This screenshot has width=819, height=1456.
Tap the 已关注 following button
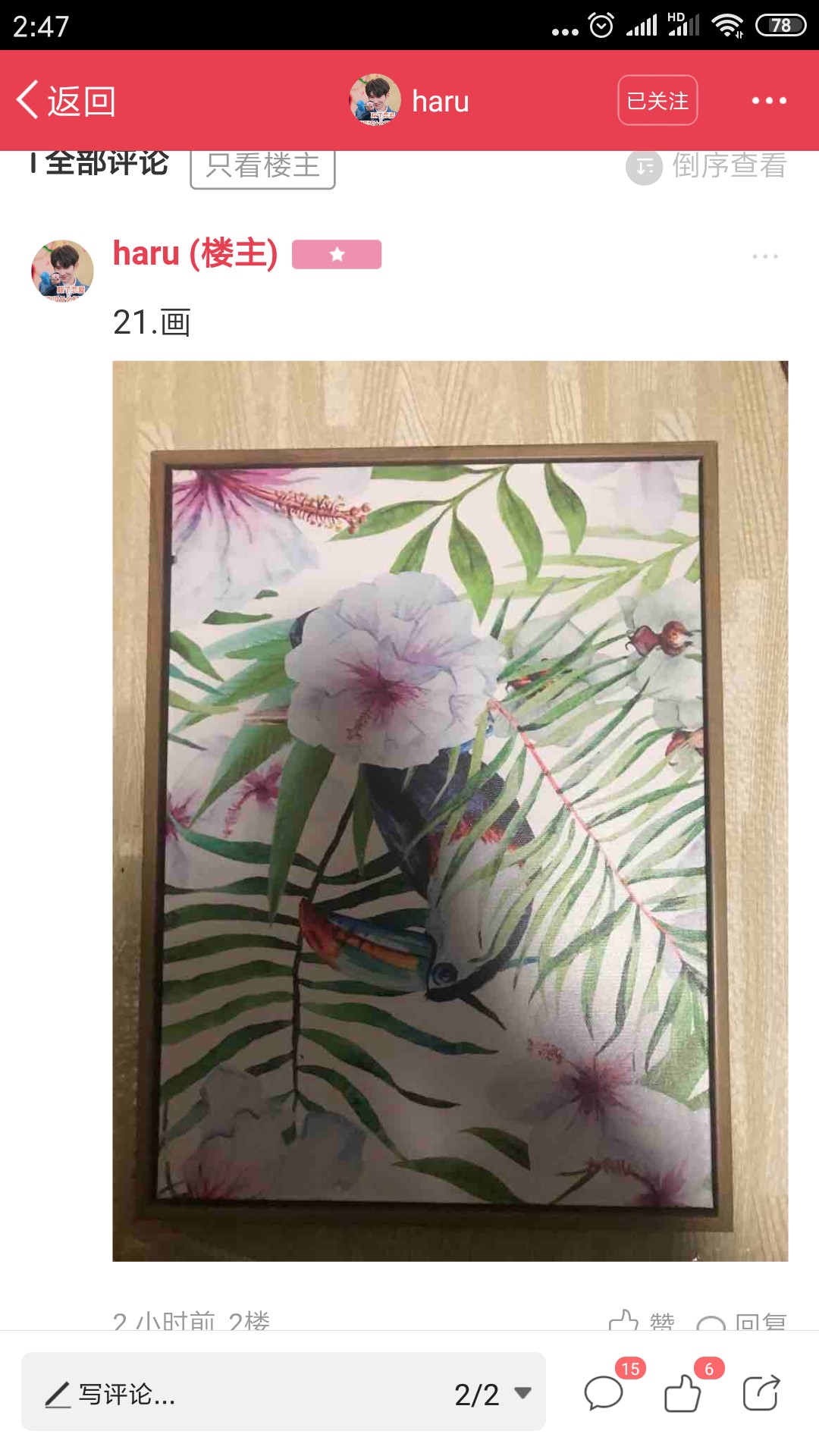click(657, 100)
